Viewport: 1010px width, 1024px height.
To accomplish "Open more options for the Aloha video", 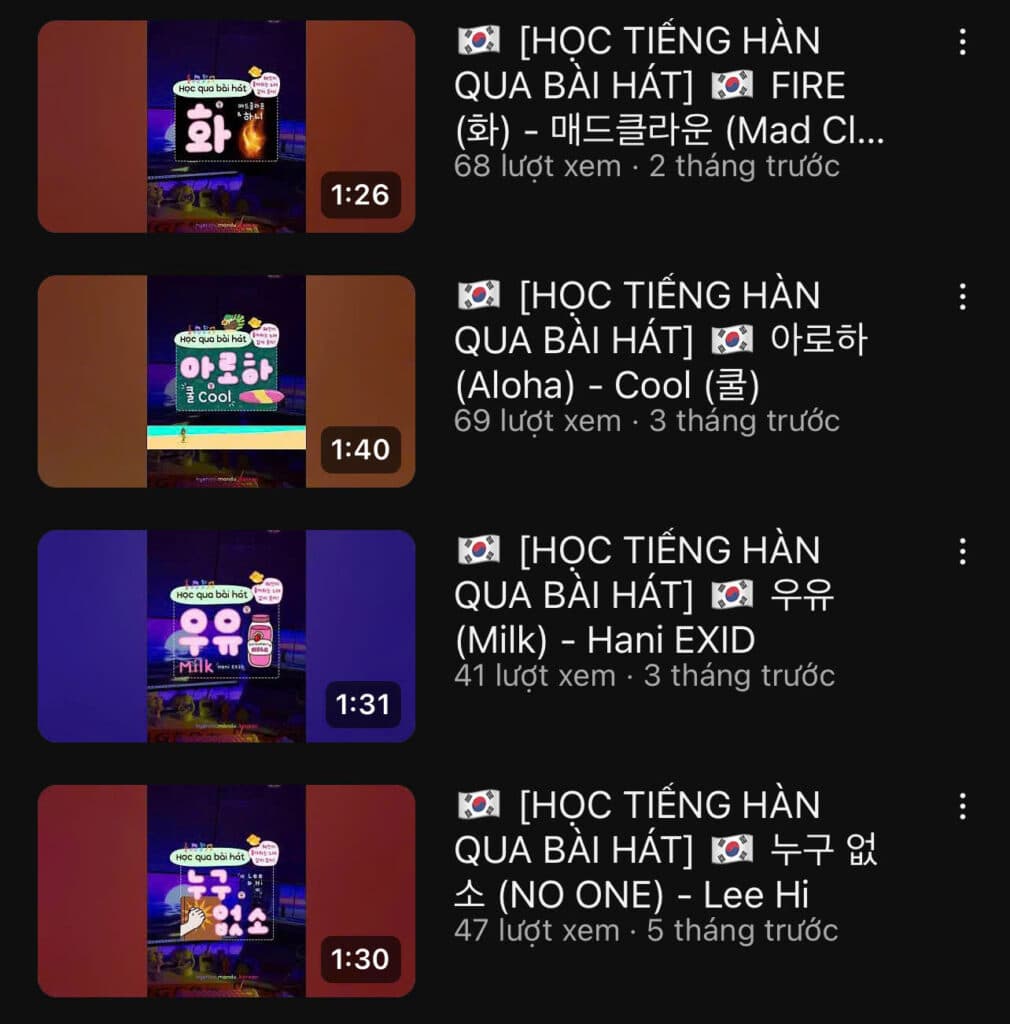I will click(x=962, y=297).
